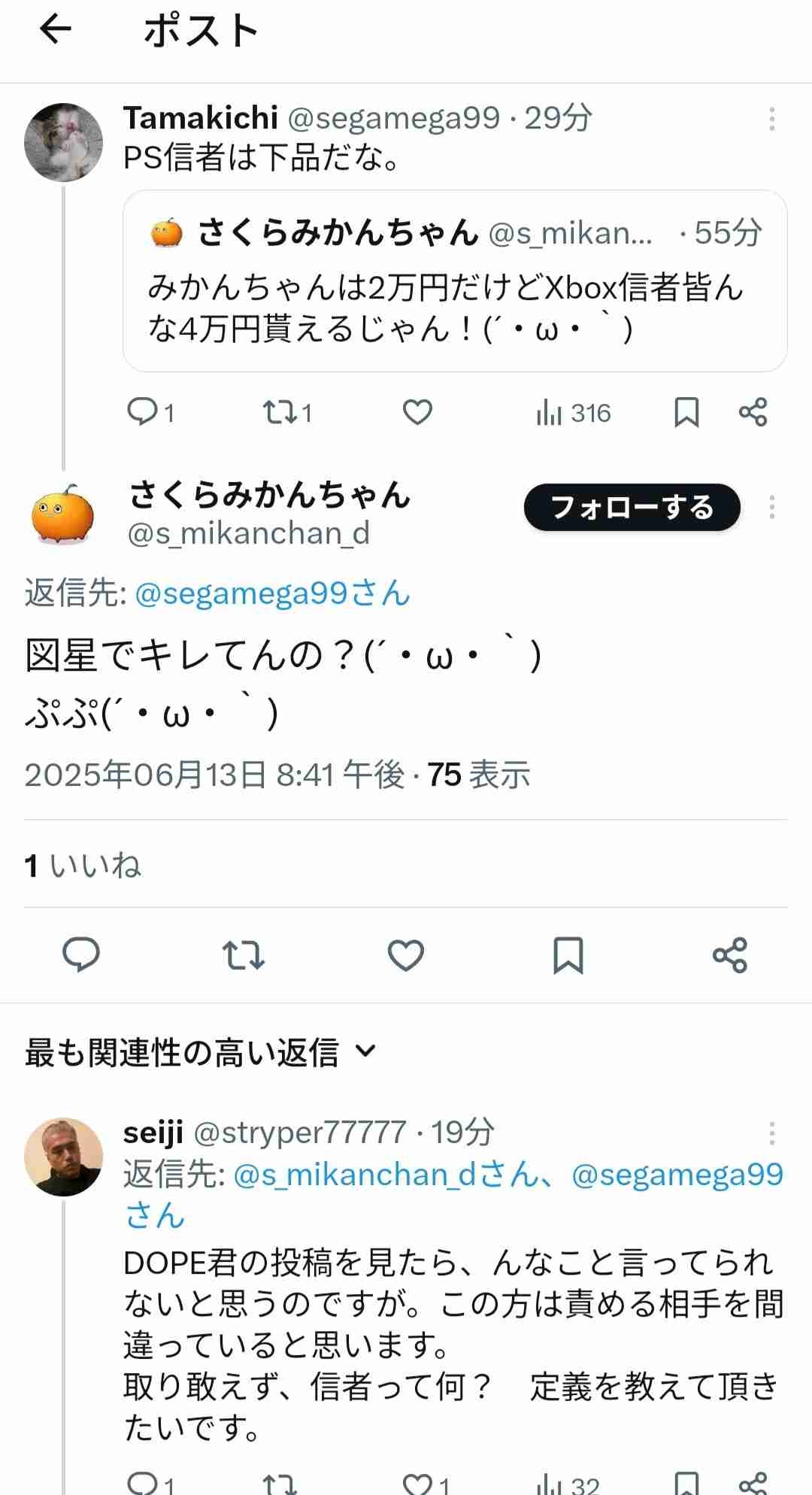View the 1 いいね likes list
This screenshot has width=812, height=1495.
(x=83, y=866)
